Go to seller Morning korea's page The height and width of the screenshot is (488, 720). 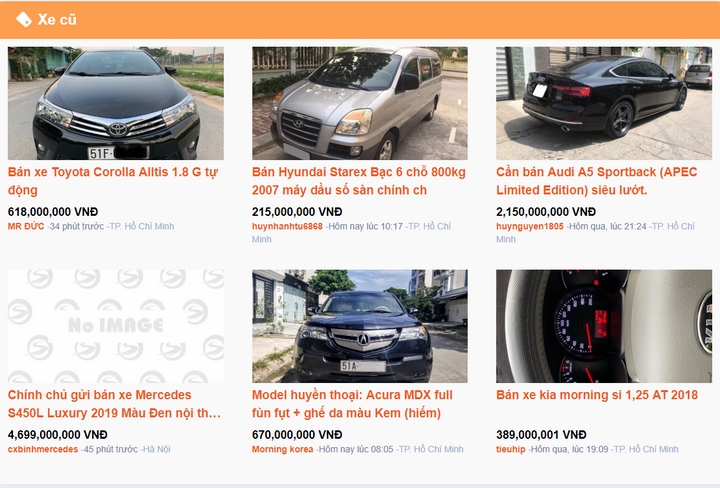pos(282,450)
